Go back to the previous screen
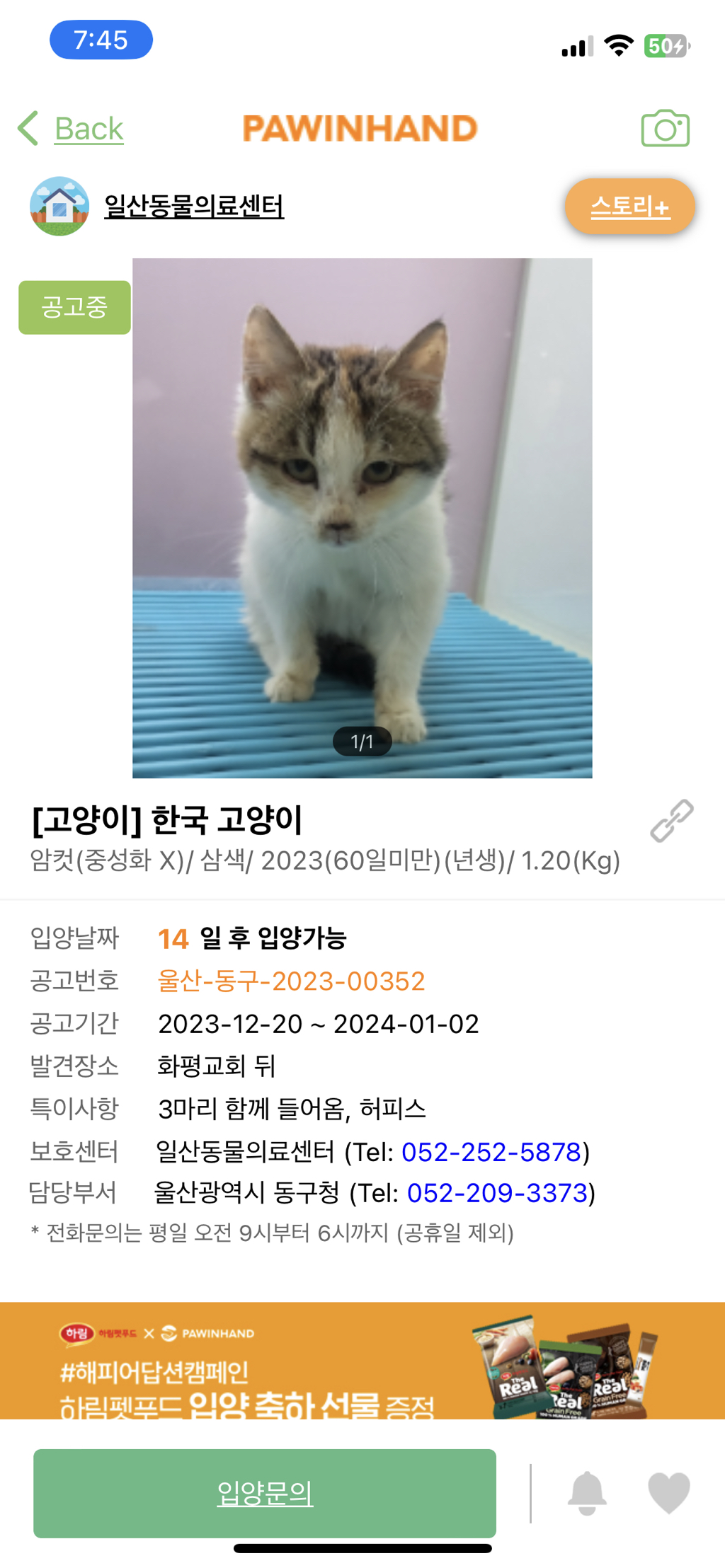The width and height of the screenshot is (725, 1568). [71, 129]
